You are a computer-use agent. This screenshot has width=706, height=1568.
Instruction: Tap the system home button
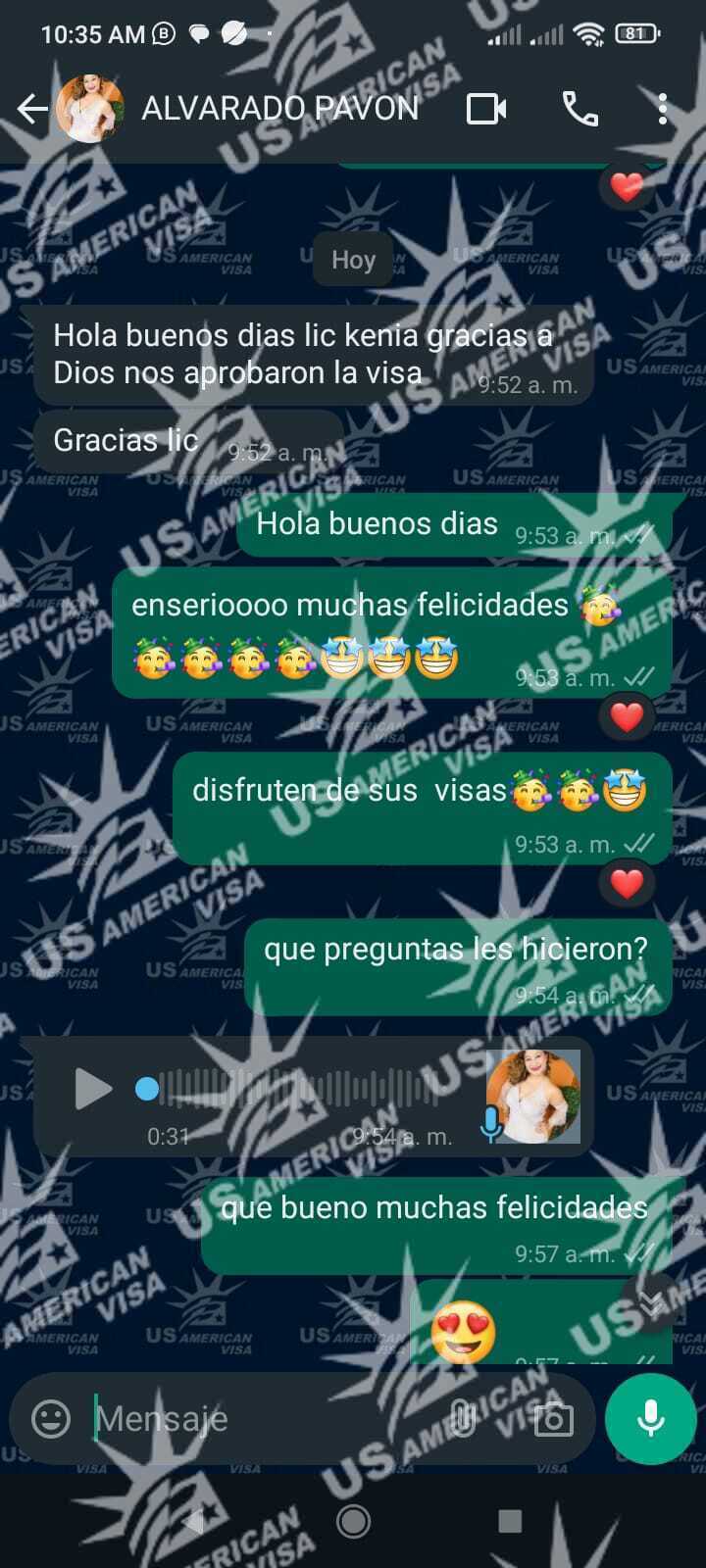pos(353,1521)
